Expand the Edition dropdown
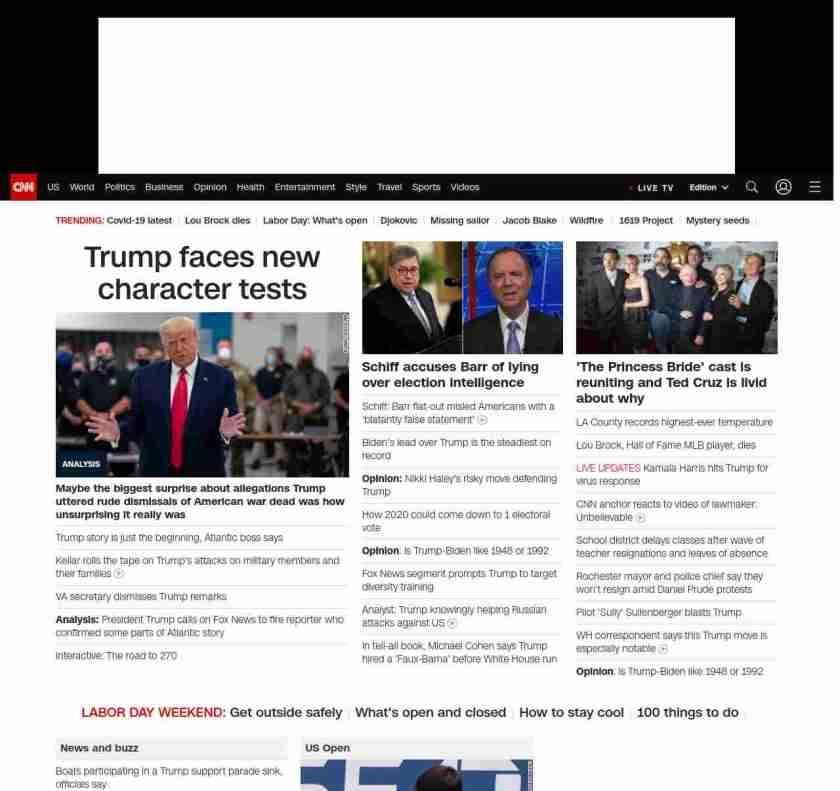The height and width of the screenshot is (791, 840). point(708,188)
